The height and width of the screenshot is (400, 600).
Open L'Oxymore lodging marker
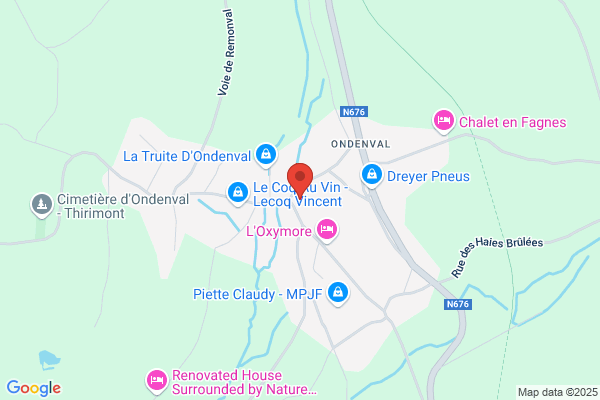point(327,230)
